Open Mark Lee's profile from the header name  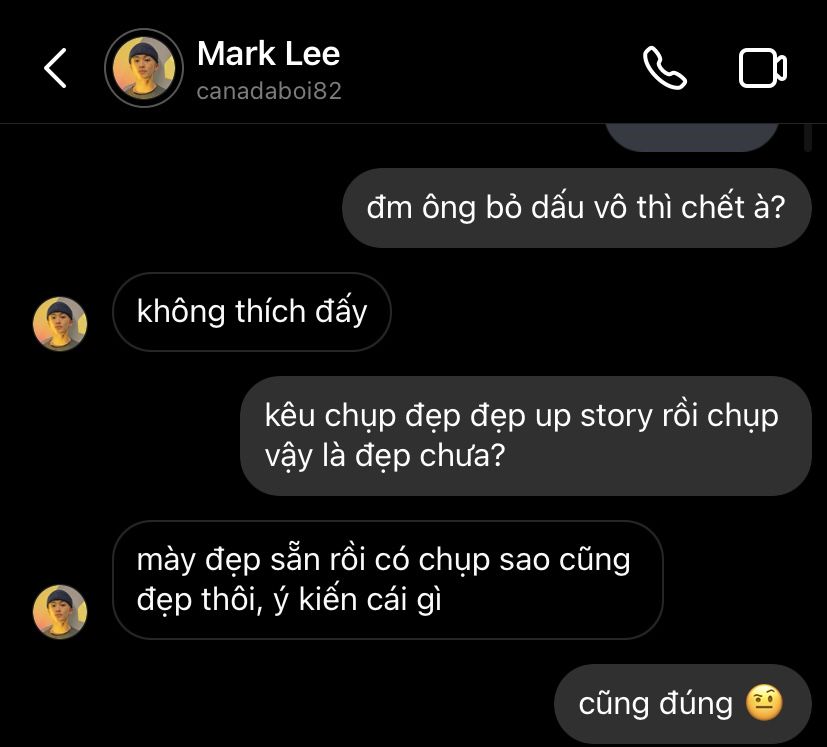pos(268,54)
